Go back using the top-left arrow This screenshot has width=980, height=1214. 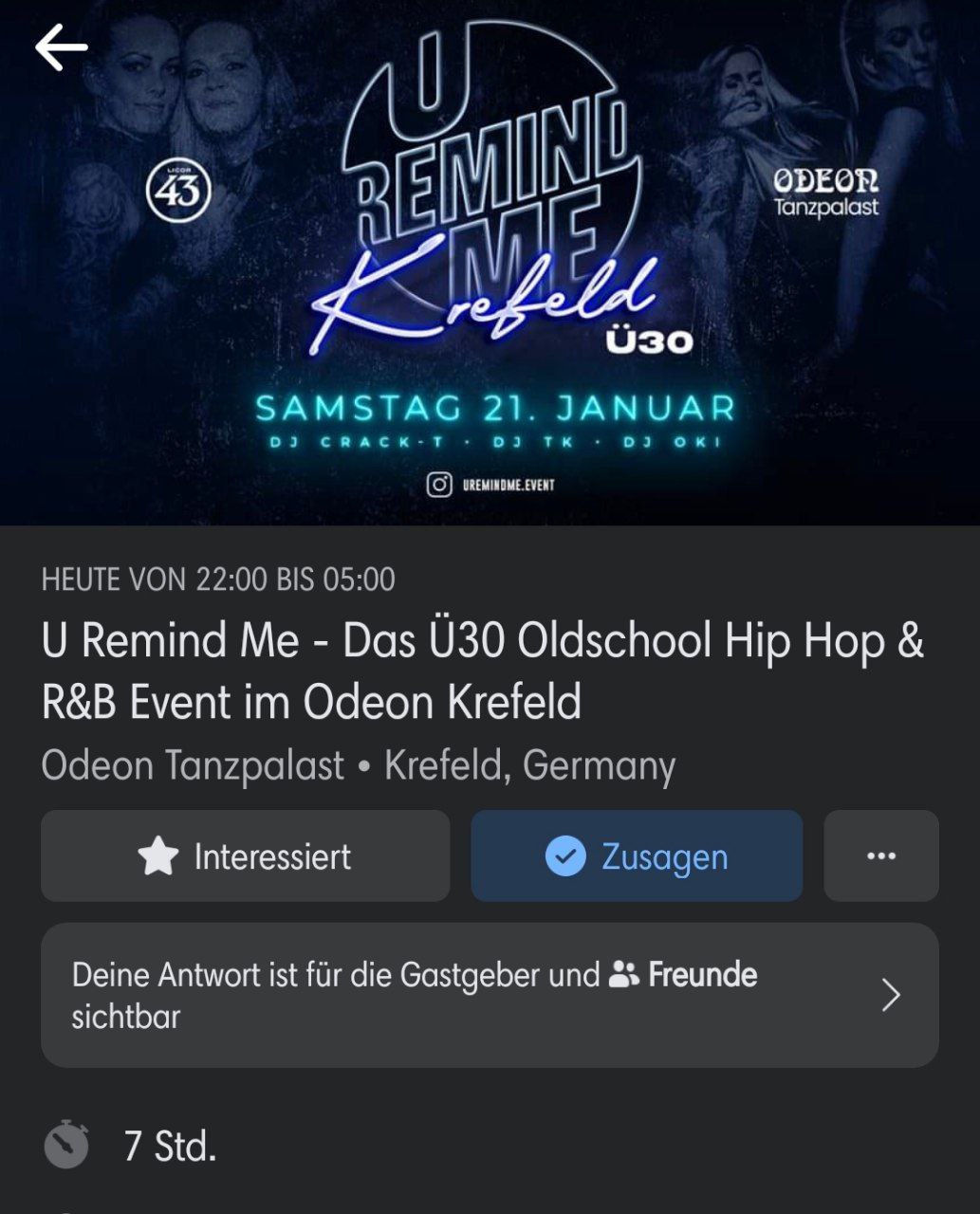click(62, 47)
